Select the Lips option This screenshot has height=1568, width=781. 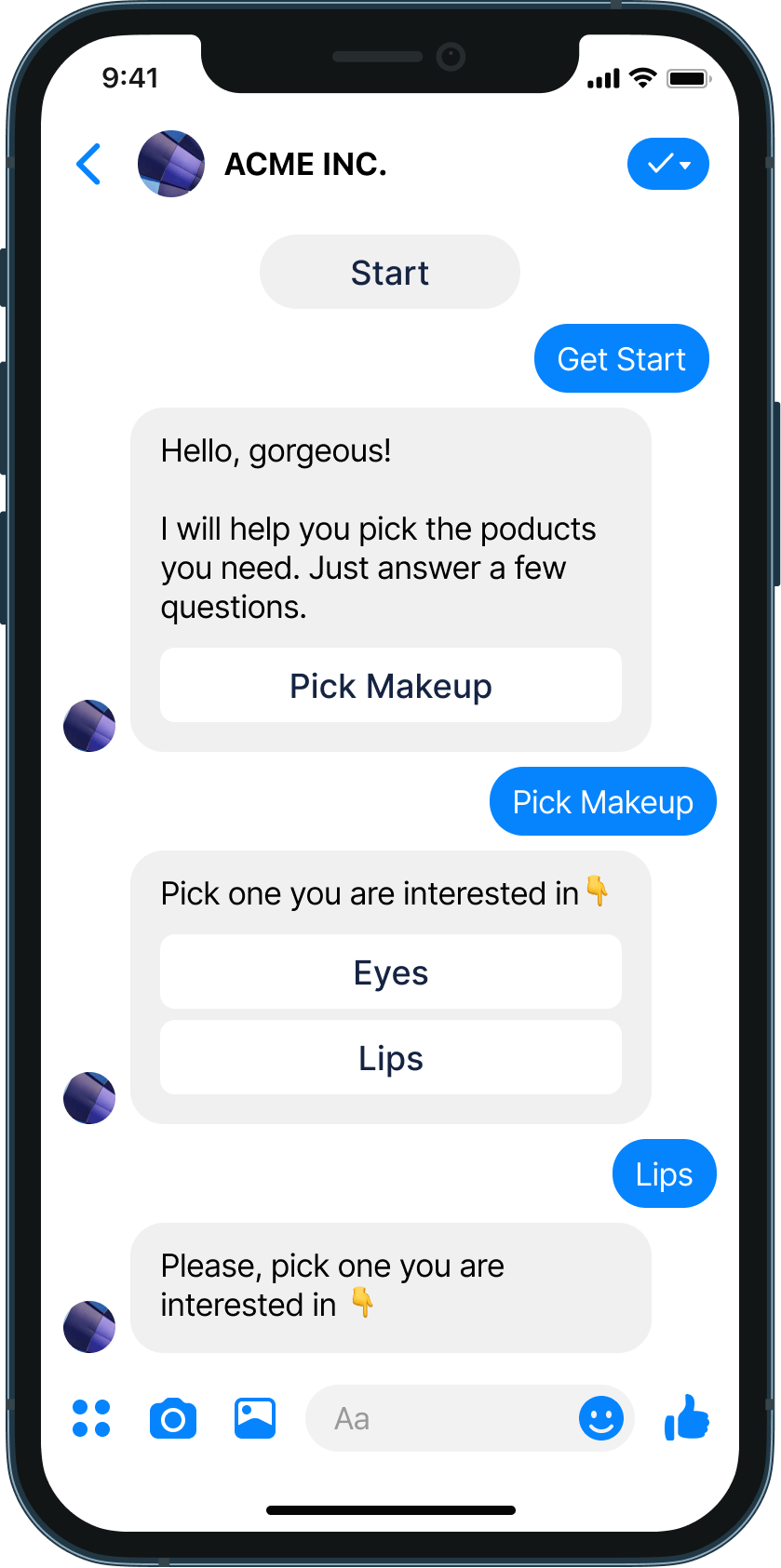click(390, 1057)
